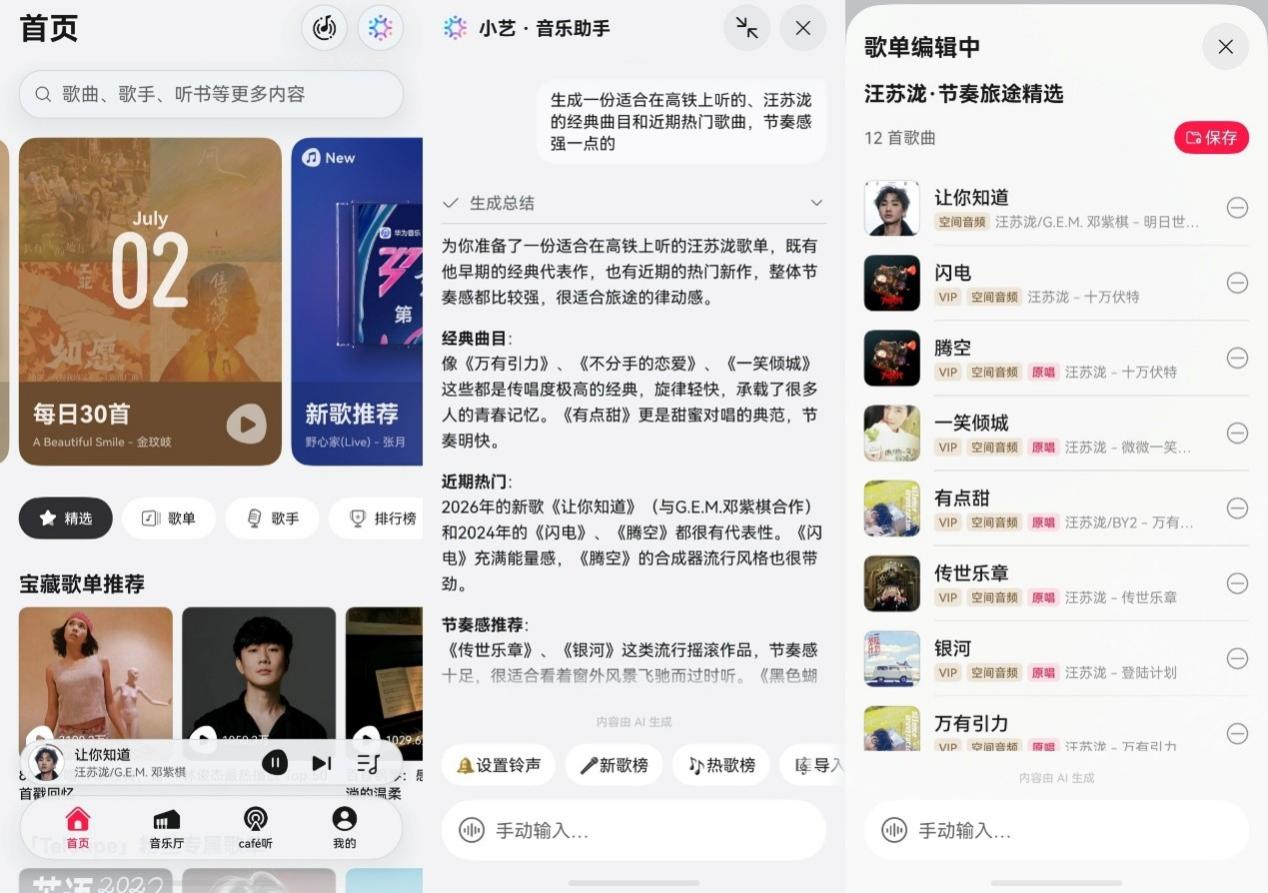
Task: Tap the 手动输入 field under the playlist
Action: click(1057, 830)
